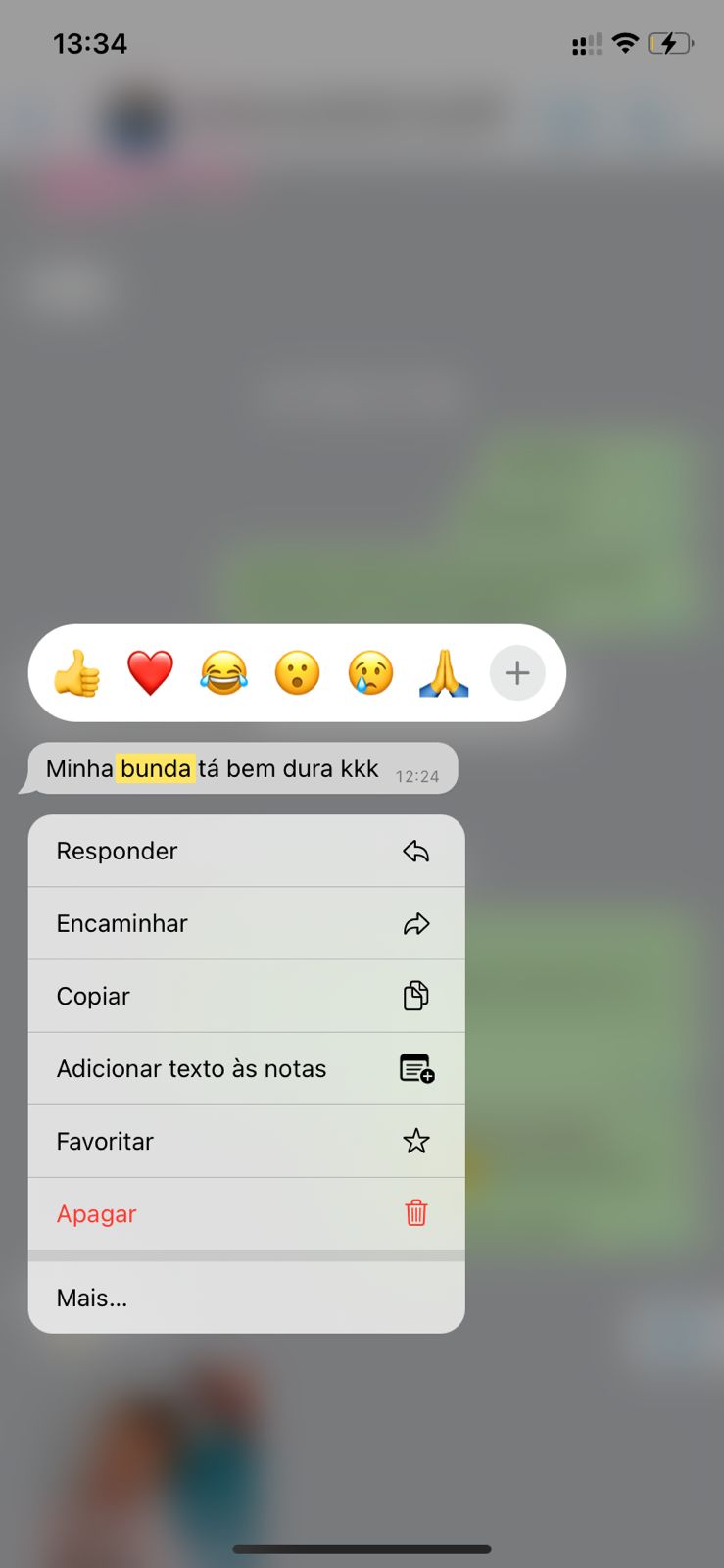This screenshot has width=724, height=1568.
Task: Select Responder to reply to message
Action: pyautogui.click(x=246, y=851)
